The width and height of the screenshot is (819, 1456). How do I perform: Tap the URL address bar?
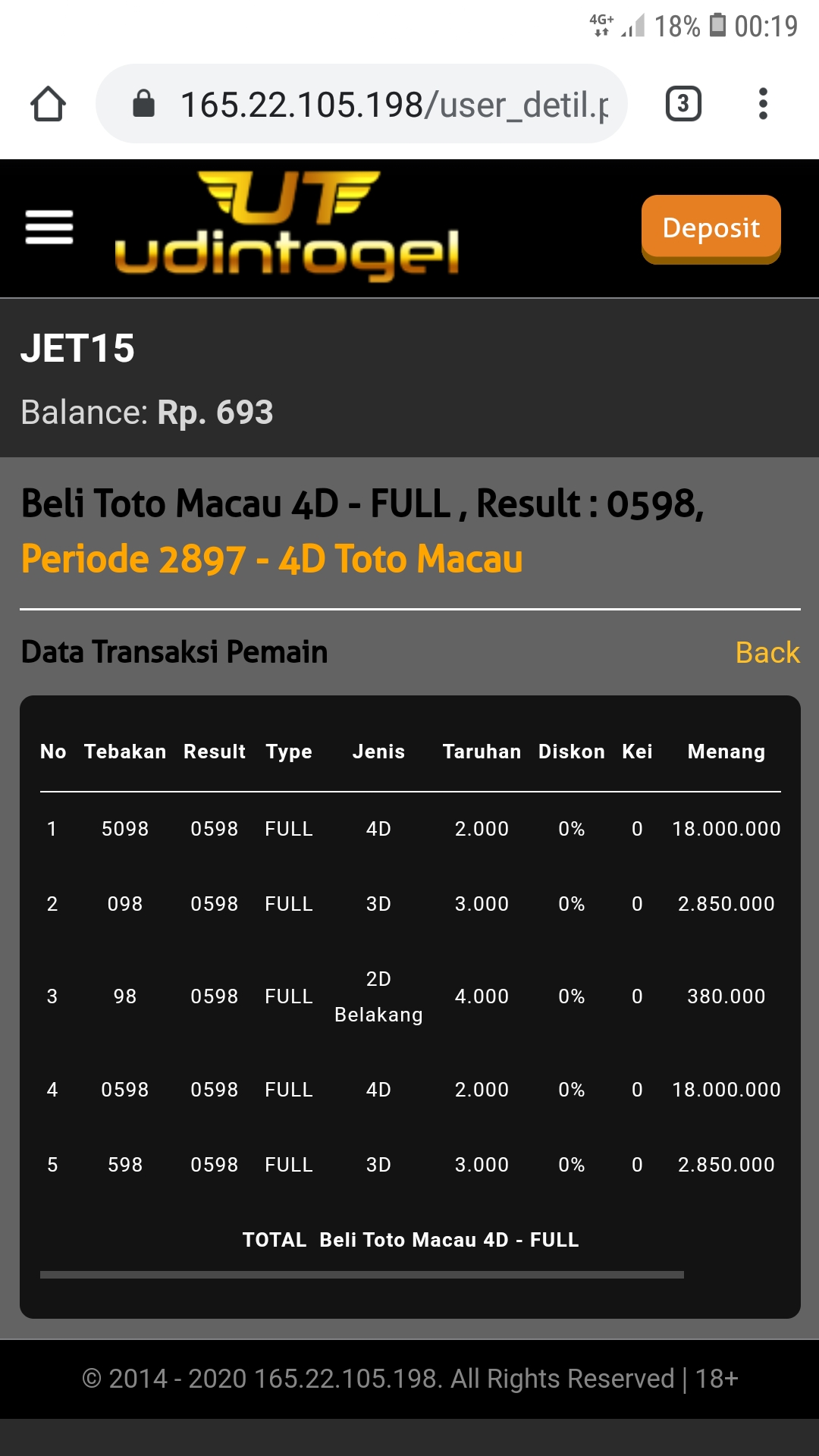[379, 104]
